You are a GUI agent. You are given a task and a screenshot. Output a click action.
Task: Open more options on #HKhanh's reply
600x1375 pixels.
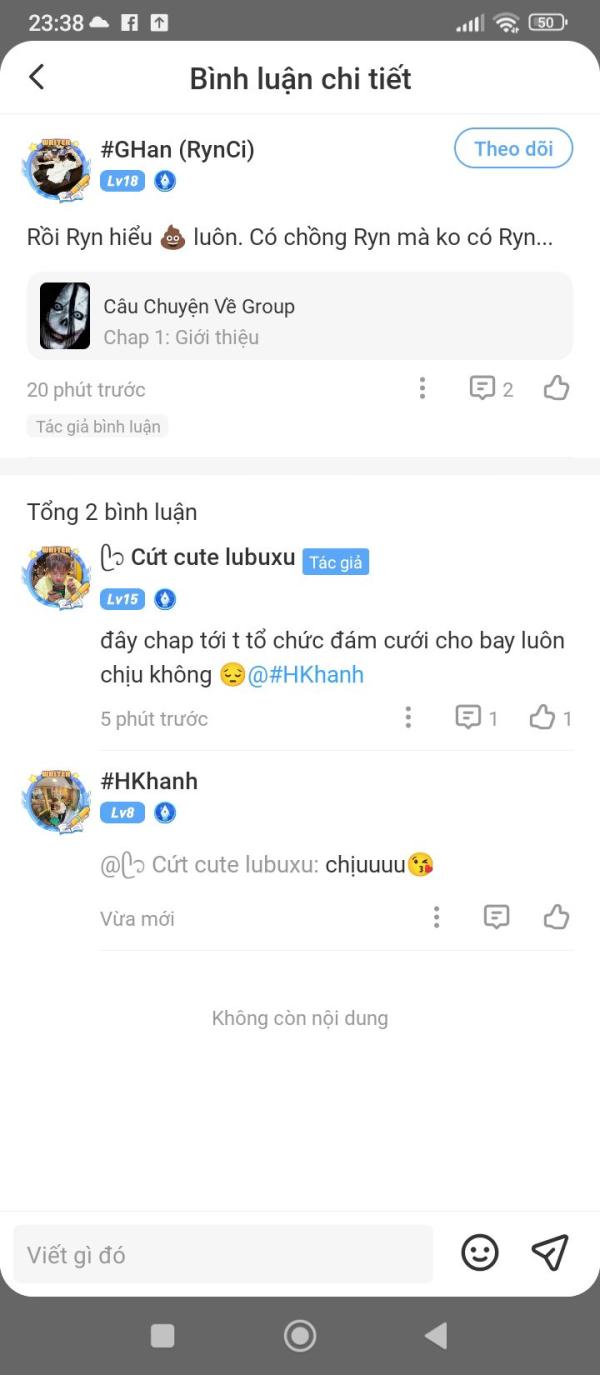[436, 917]
